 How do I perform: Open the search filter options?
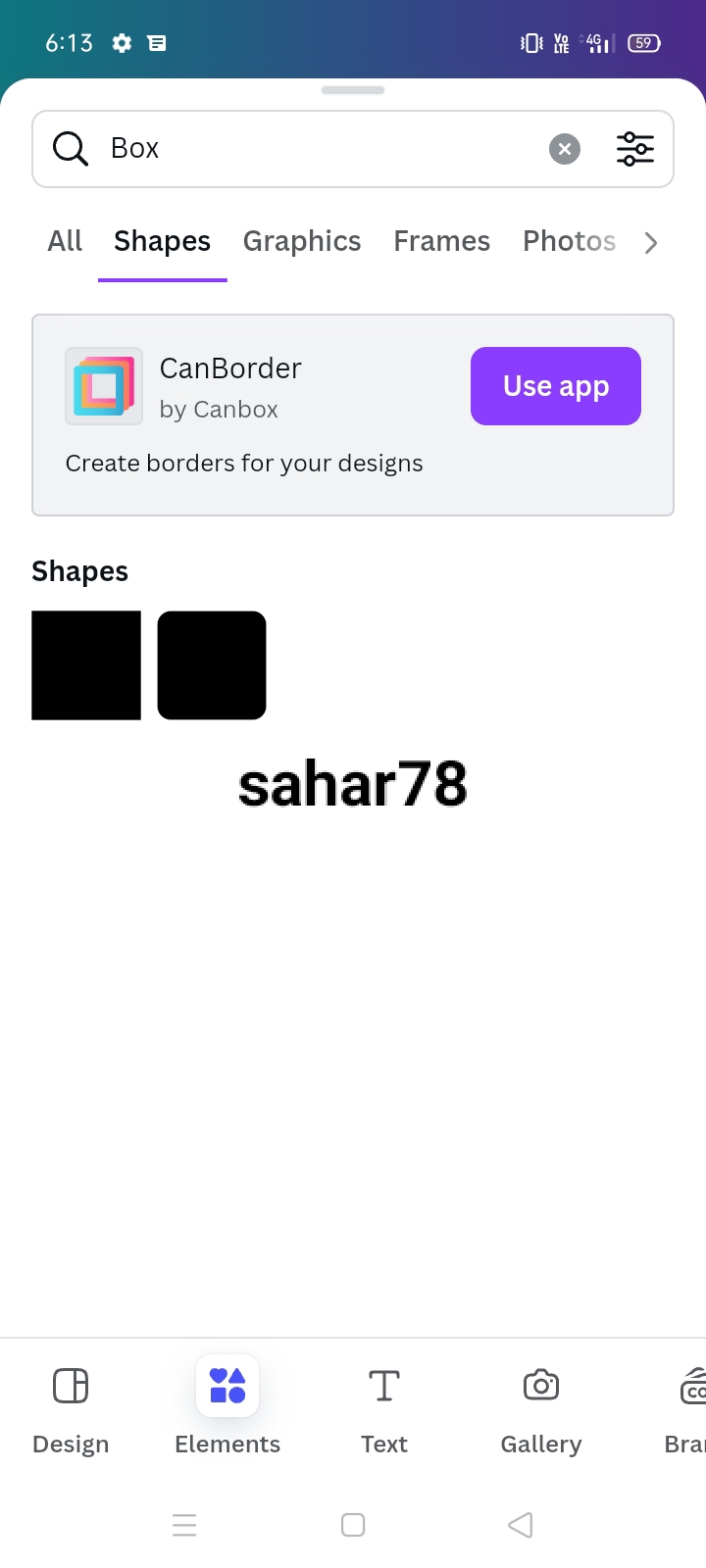(635, 149)
